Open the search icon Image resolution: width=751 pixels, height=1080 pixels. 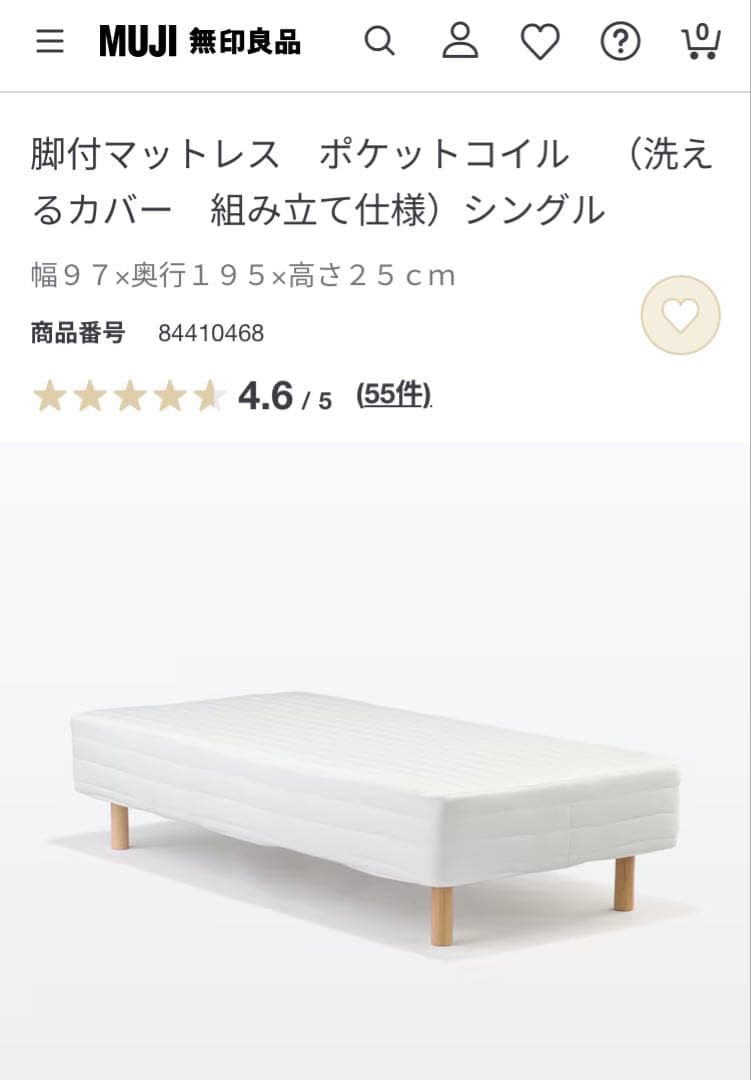[x=379, y=41]
